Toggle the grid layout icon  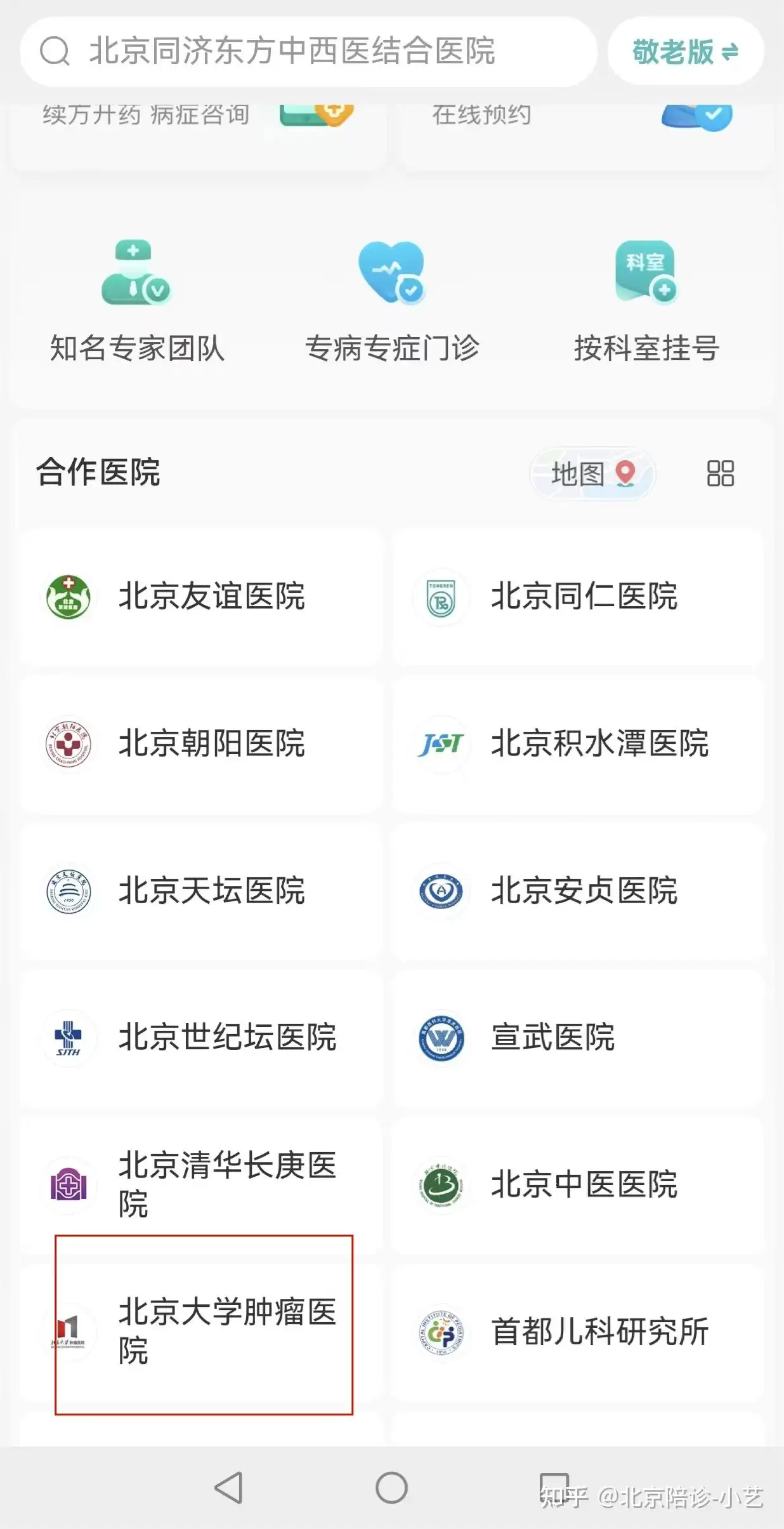click(721, 473)
